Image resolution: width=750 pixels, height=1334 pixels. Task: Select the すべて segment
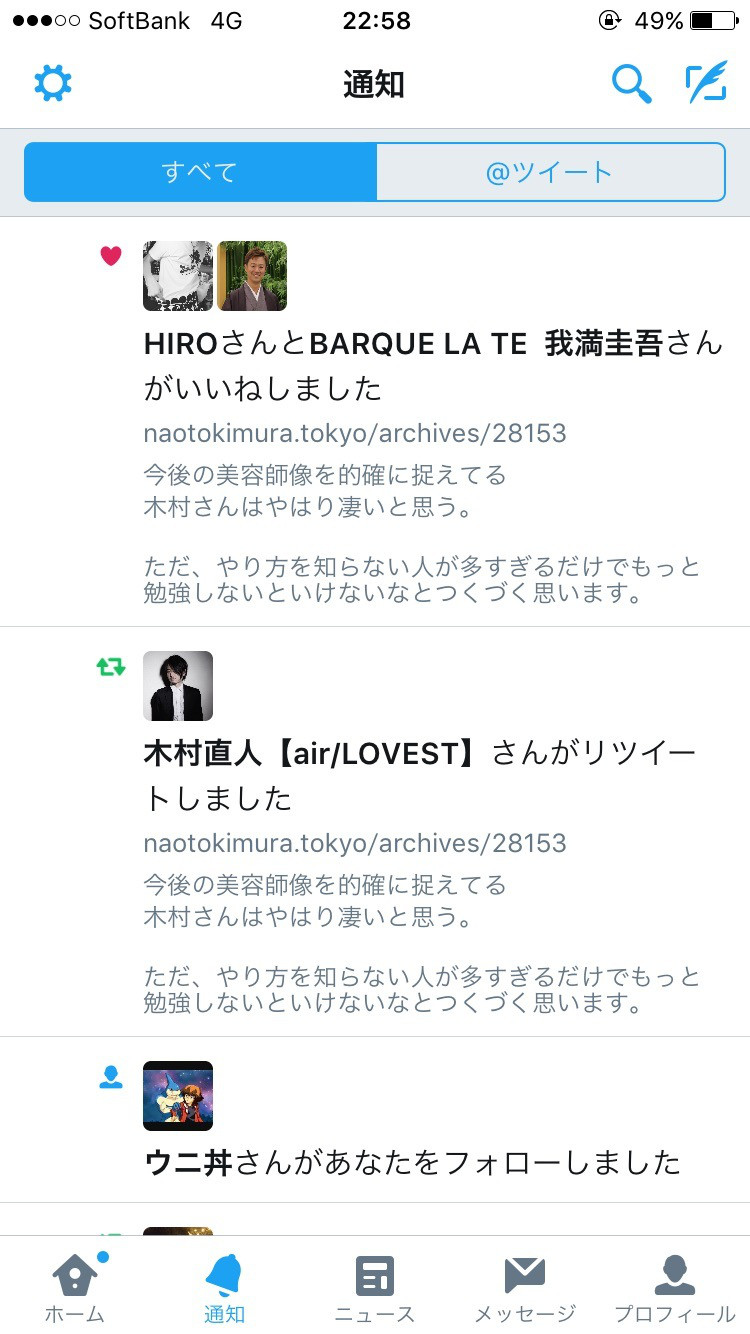[200, 172]
